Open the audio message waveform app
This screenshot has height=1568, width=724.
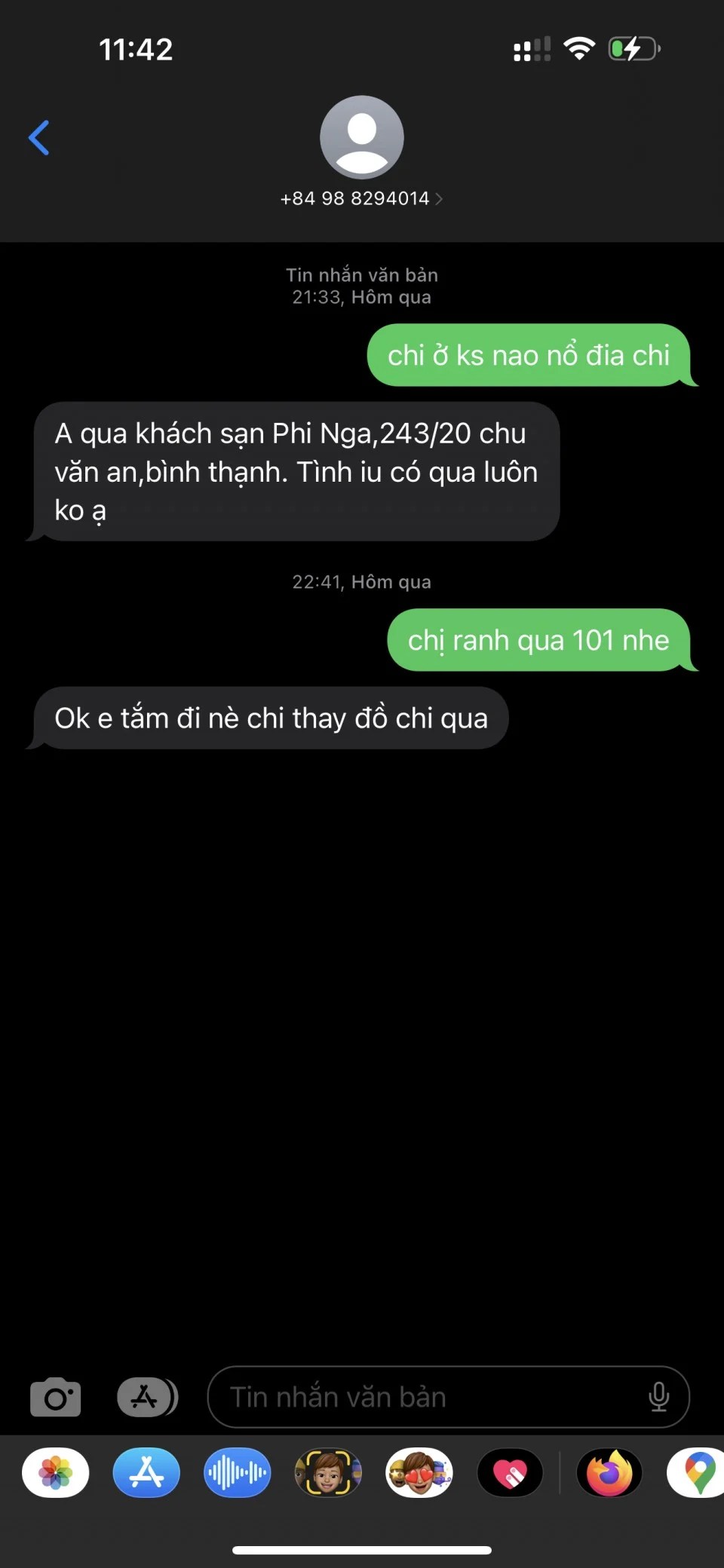(237, 1472)
